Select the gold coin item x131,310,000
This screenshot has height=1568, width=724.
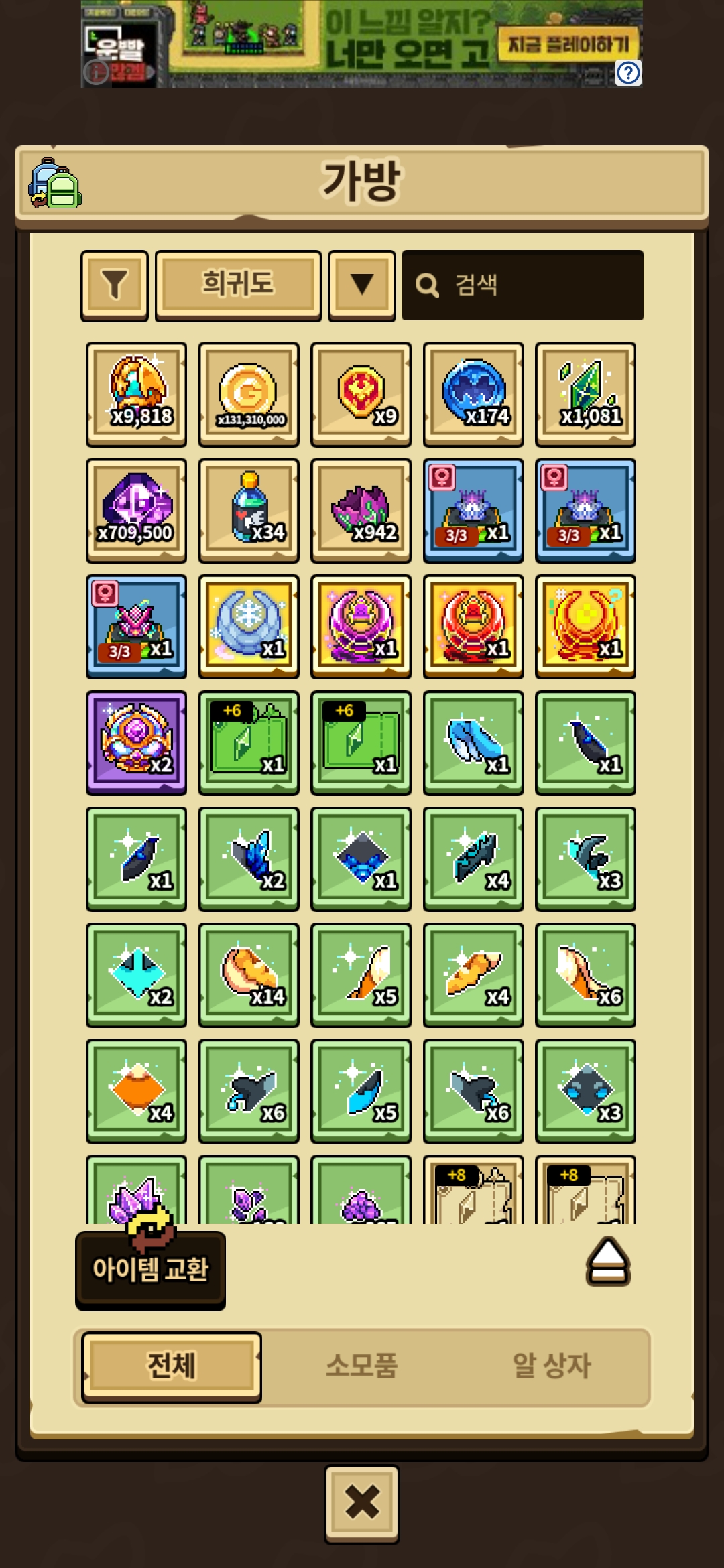[x=249, y=395]
